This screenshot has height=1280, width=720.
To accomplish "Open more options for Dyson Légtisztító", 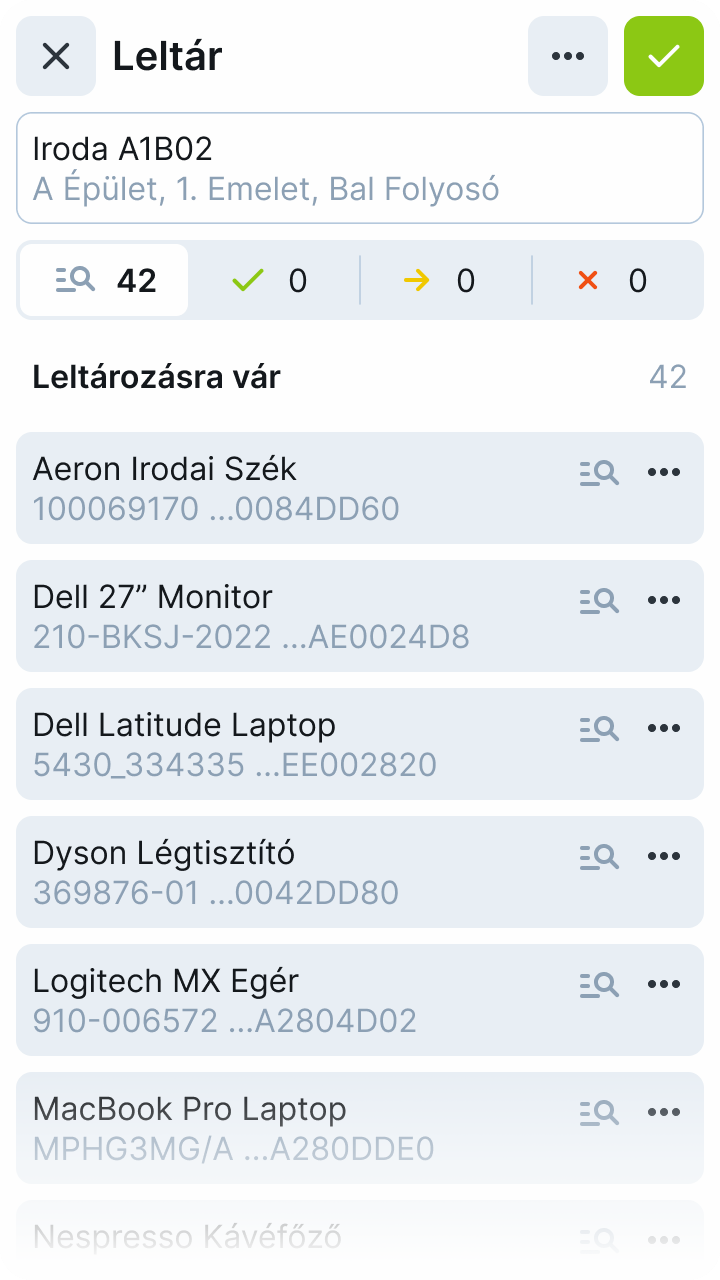I will [x=664, y=857].
